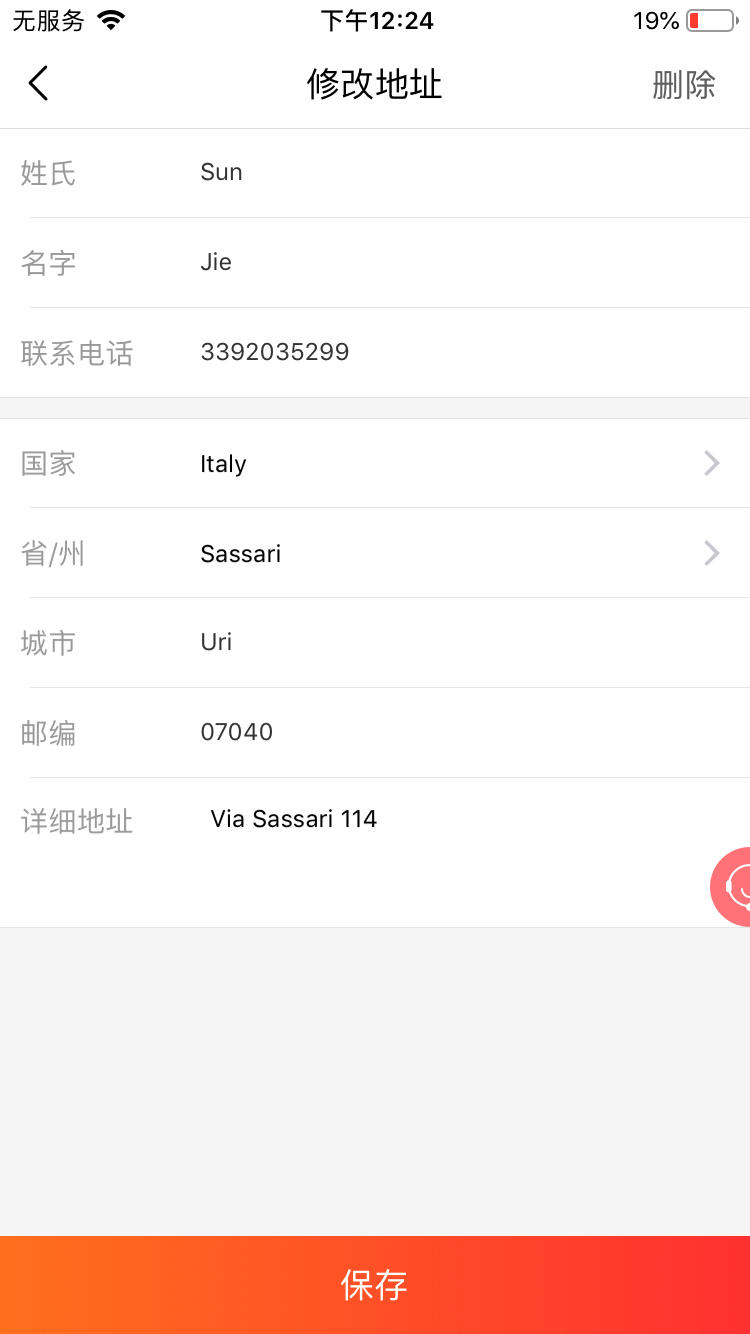Viewport: 750px width, 1334px height.
Task: Tap 删除 to delete this address
Action: (684, 85)
